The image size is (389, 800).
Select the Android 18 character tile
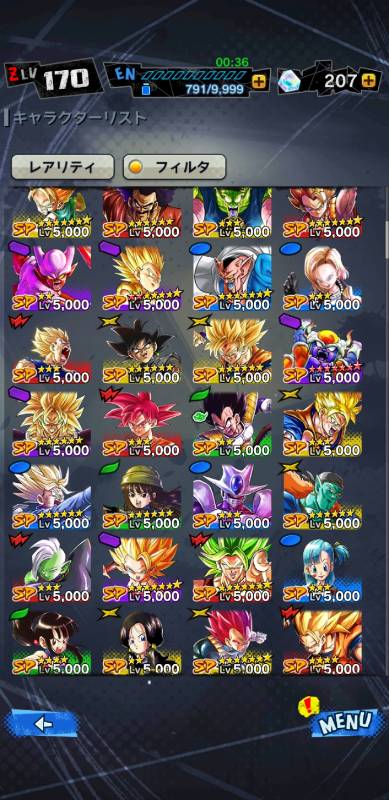323,279
